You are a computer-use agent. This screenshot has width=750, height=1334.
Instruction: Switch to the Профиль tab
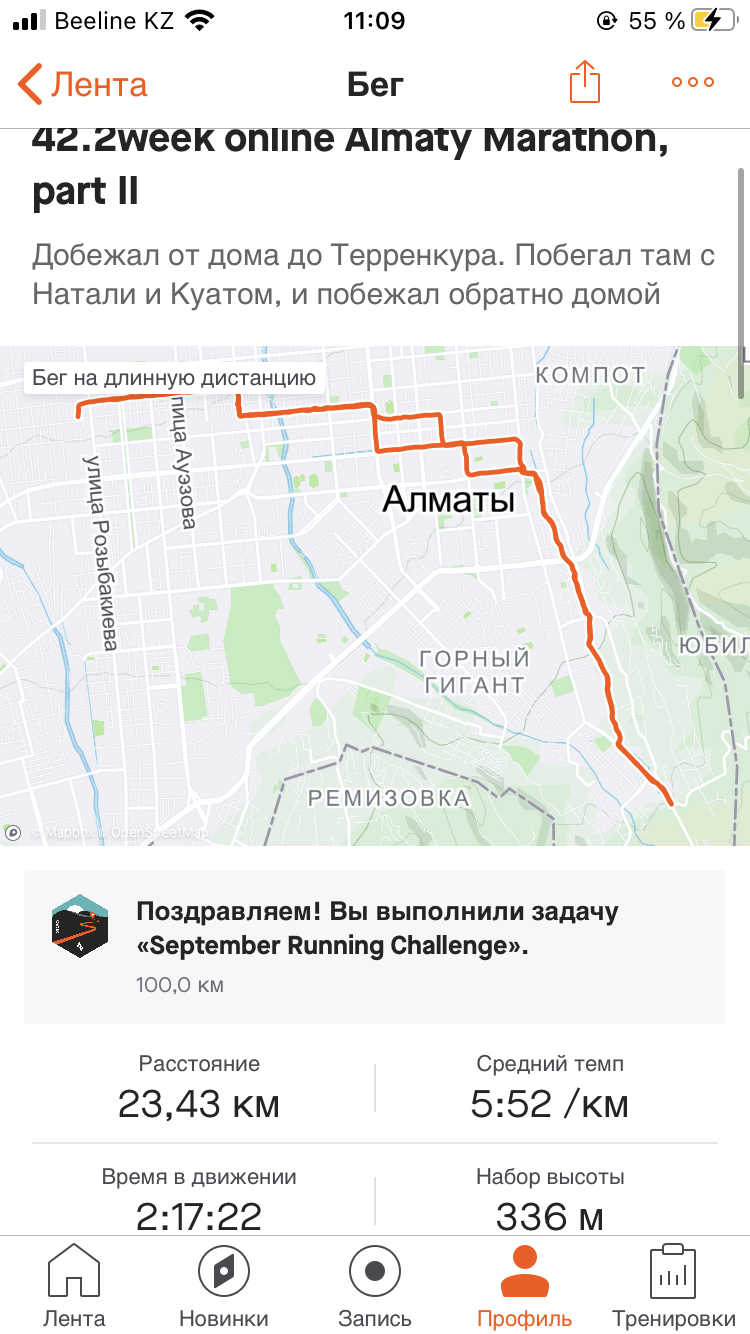pos(525,1285)
